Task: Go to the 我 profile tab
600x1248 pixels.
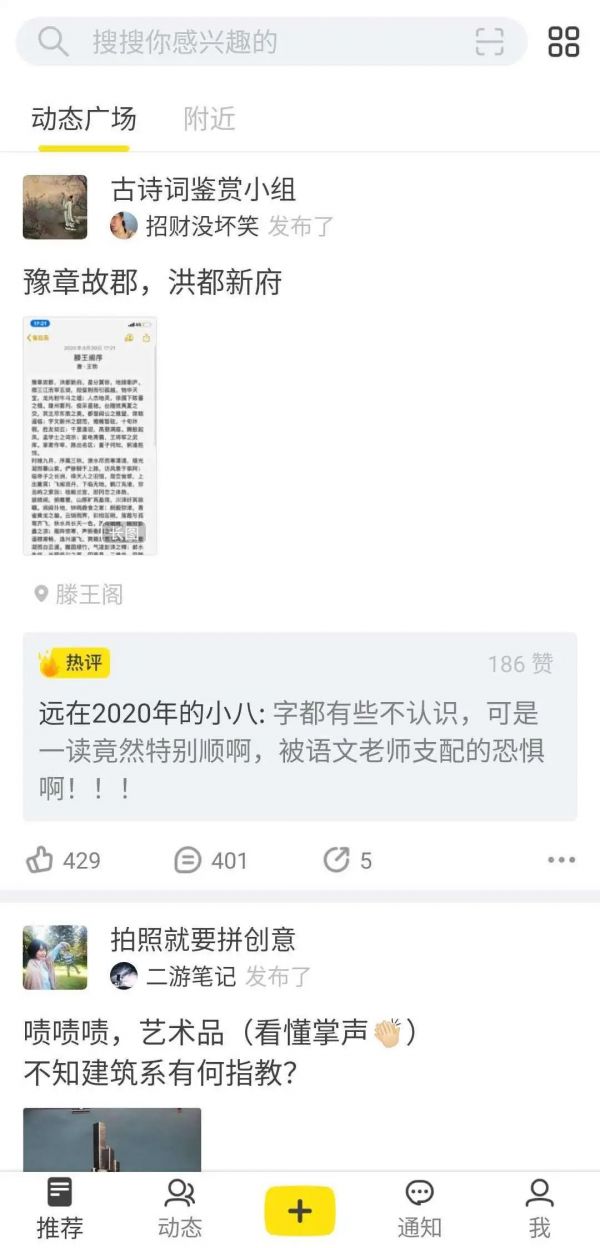Action: point(539,1208)
